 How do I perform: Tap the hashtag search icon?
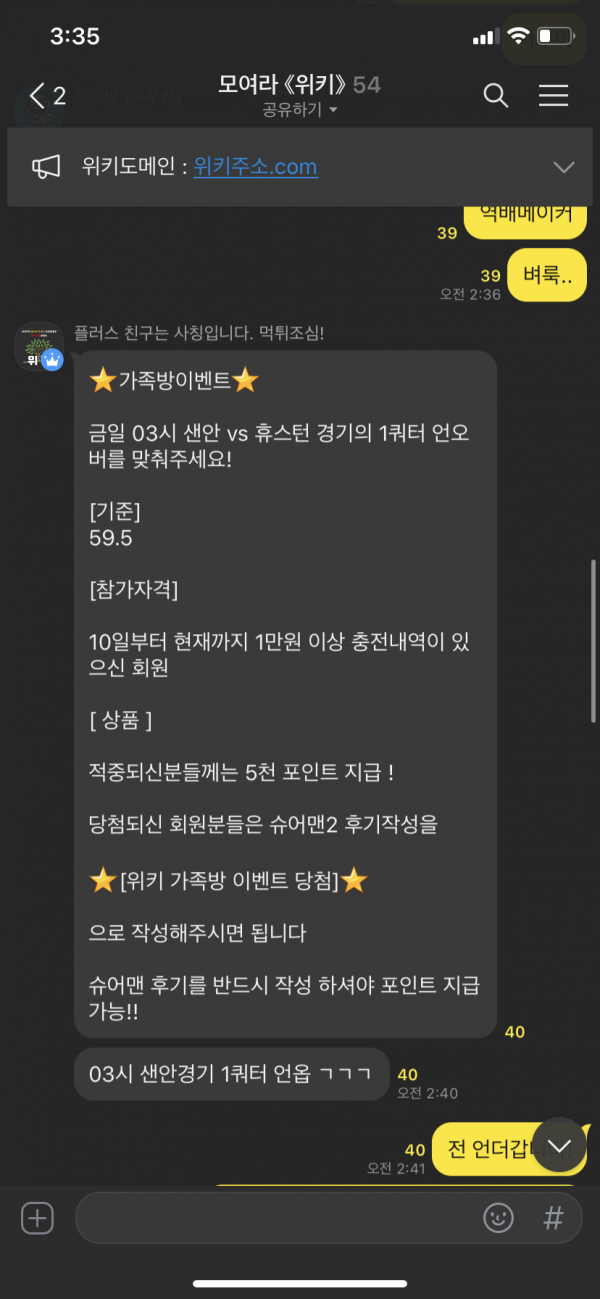pos(553,1218)
